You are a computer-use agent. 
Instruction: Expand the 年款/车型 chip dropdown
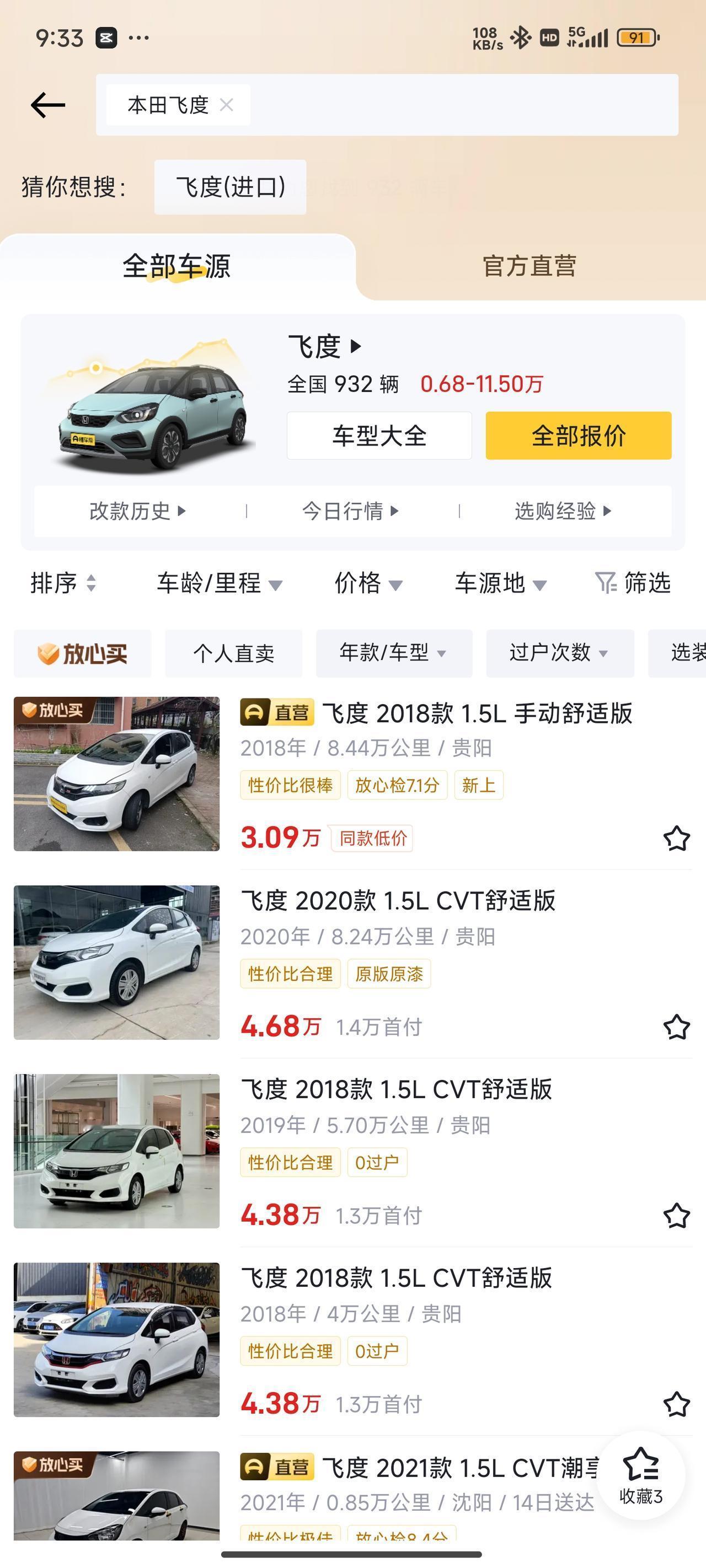pyautogui.click(x=393, y=654)
